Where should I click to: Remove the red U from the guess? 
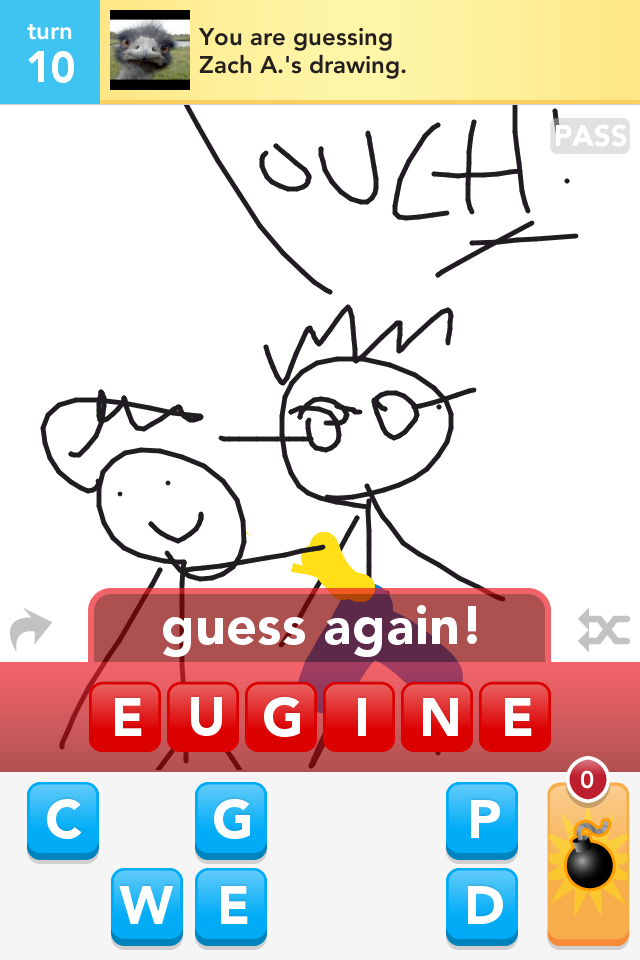pyautogui.click(x=204, y=717)
